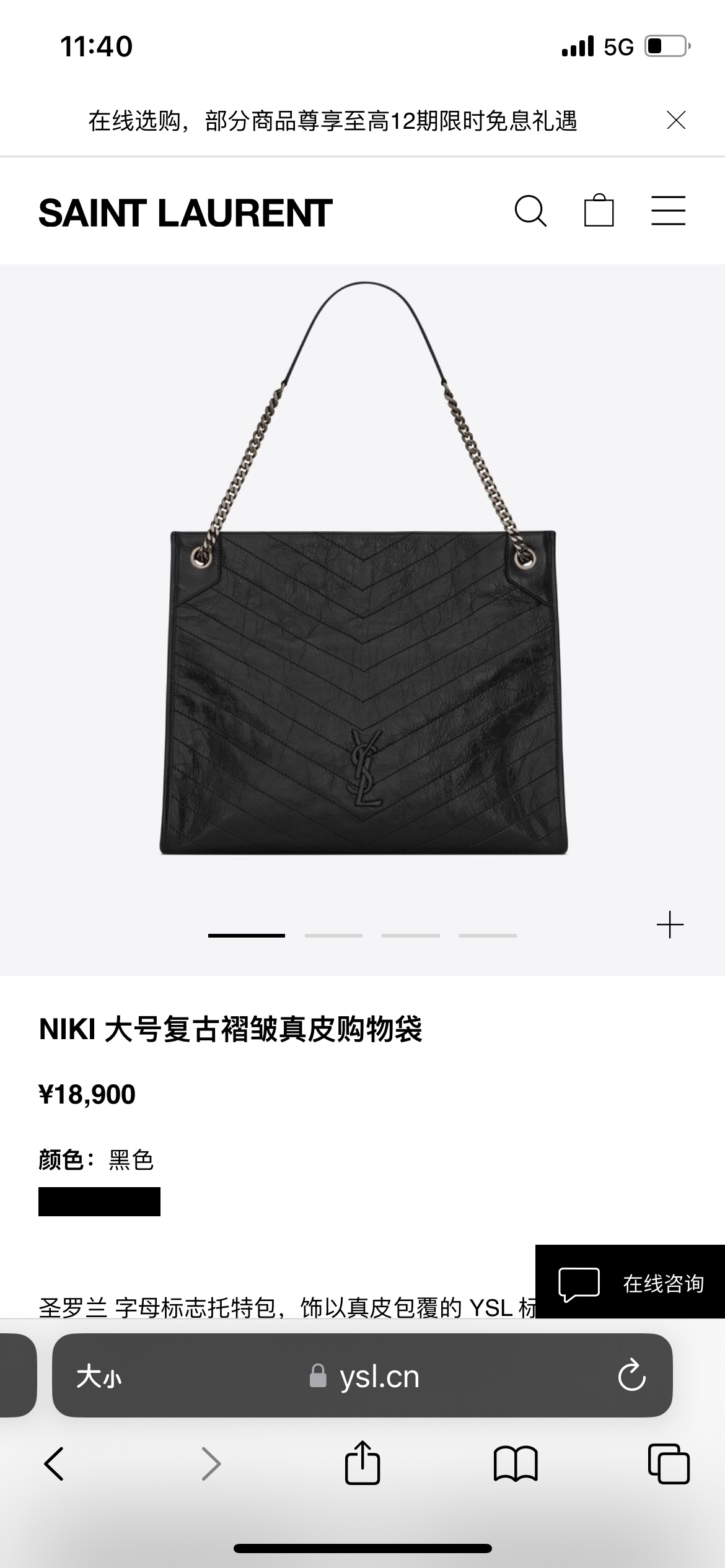The image size is (725, 1568).
Task: Reload the page
Action: coord(631,1376)
